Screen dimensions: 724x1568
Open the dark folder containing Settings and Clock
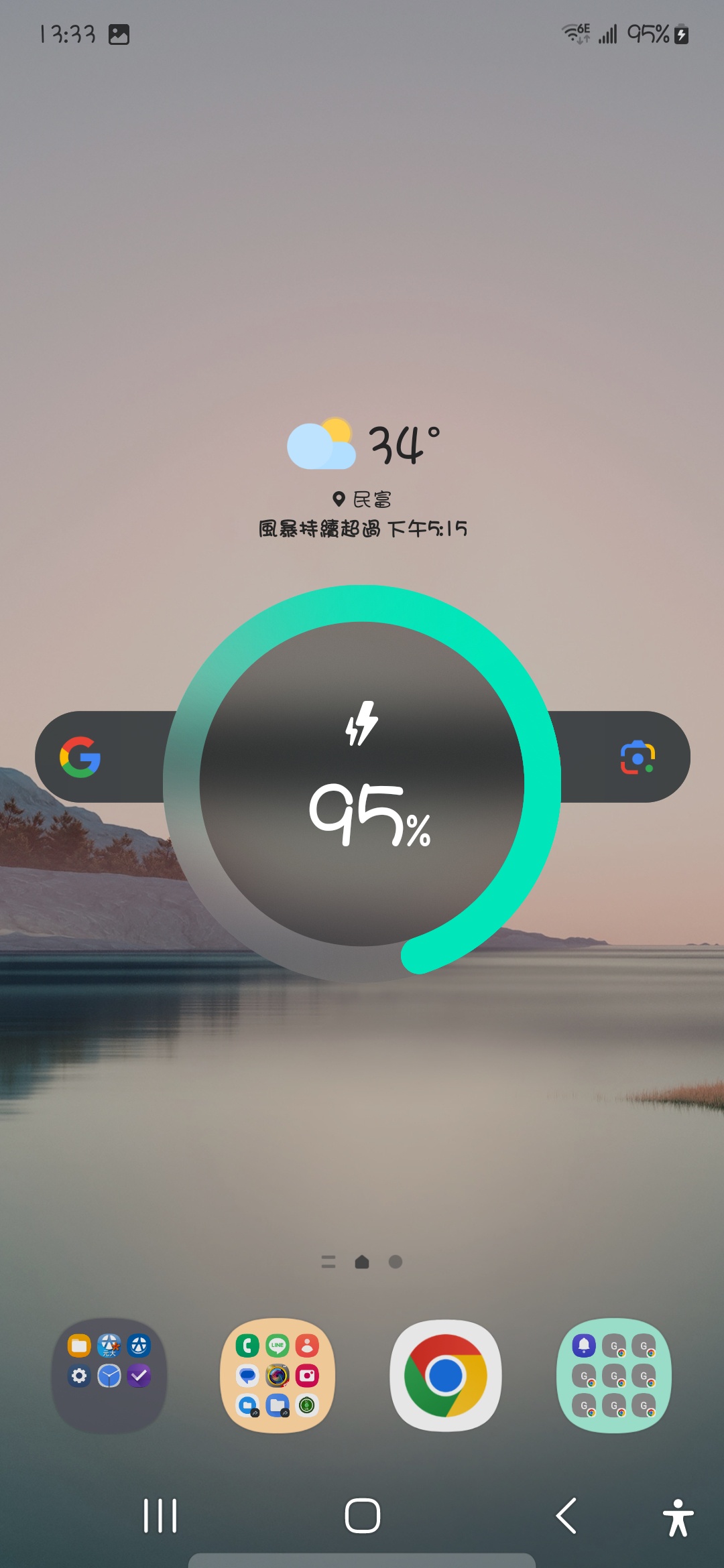pos(109,1376)
